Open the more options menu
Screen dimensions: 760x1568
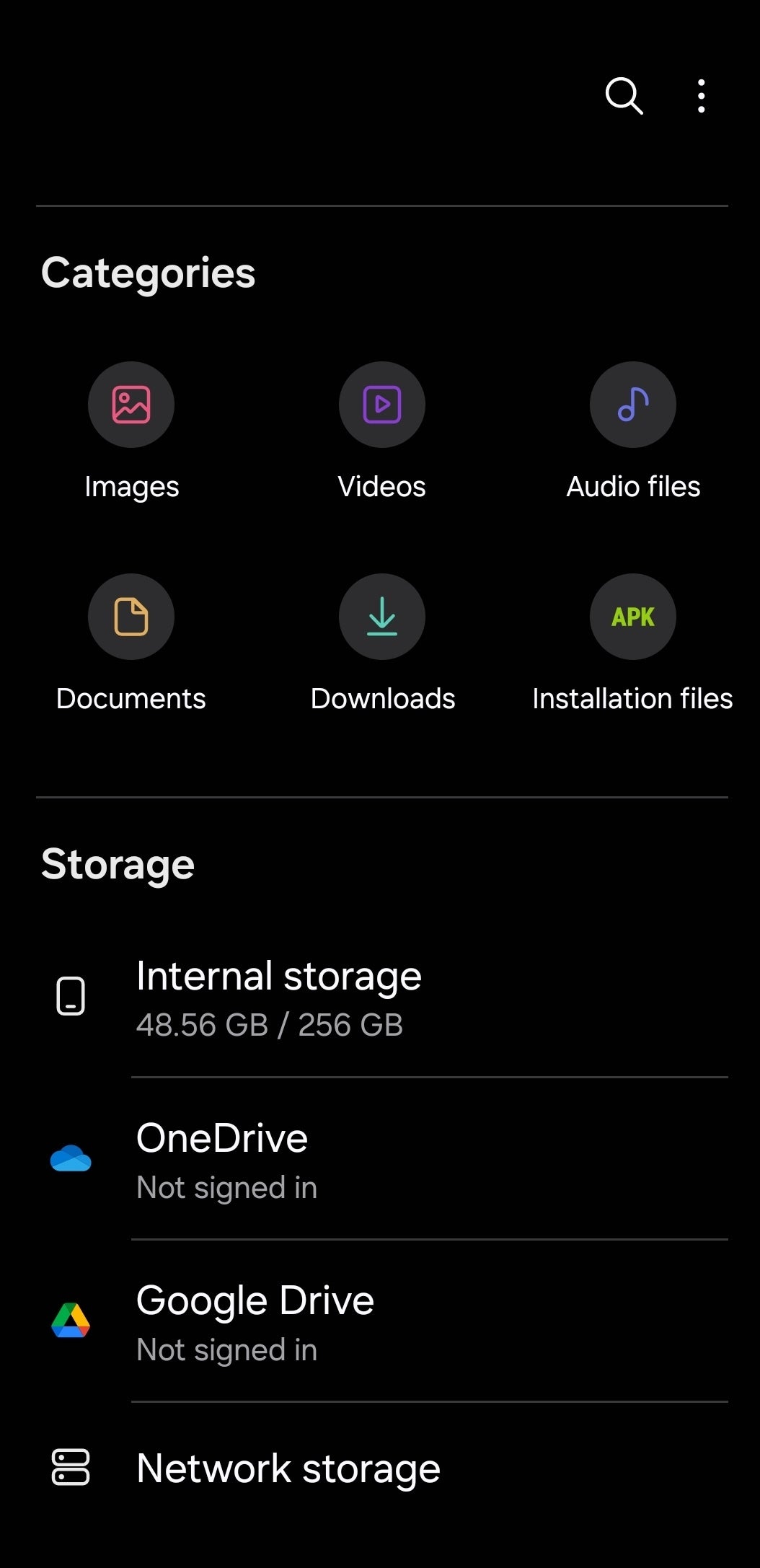tap(700, 96)
